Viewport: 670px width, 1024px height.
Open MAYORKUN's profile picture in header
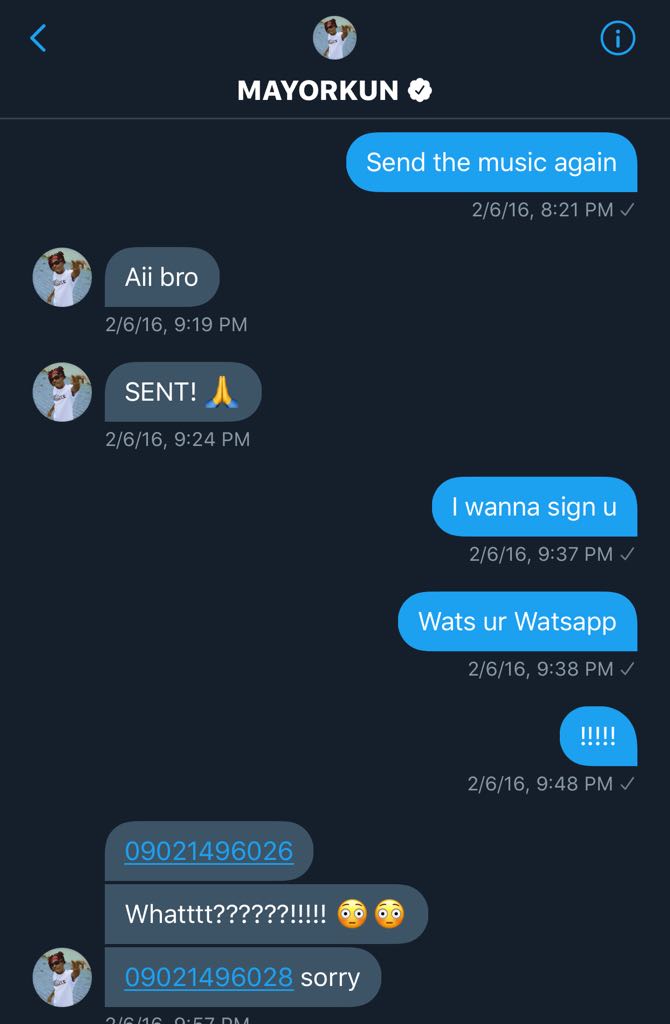pyautogui.click(x=334, y=38)
